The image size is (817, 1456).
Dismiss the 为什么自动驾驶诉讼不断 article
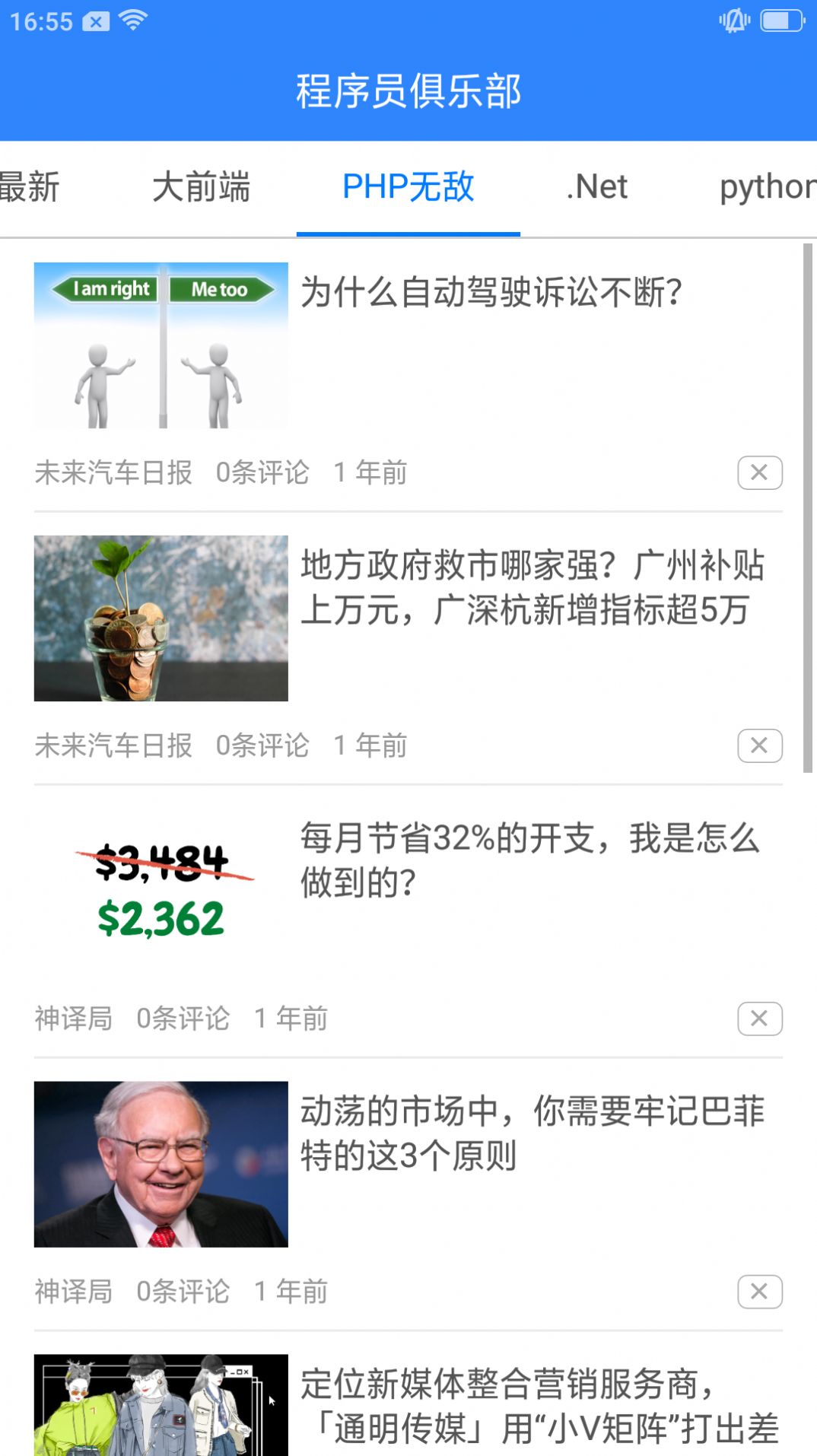(760, 473)
